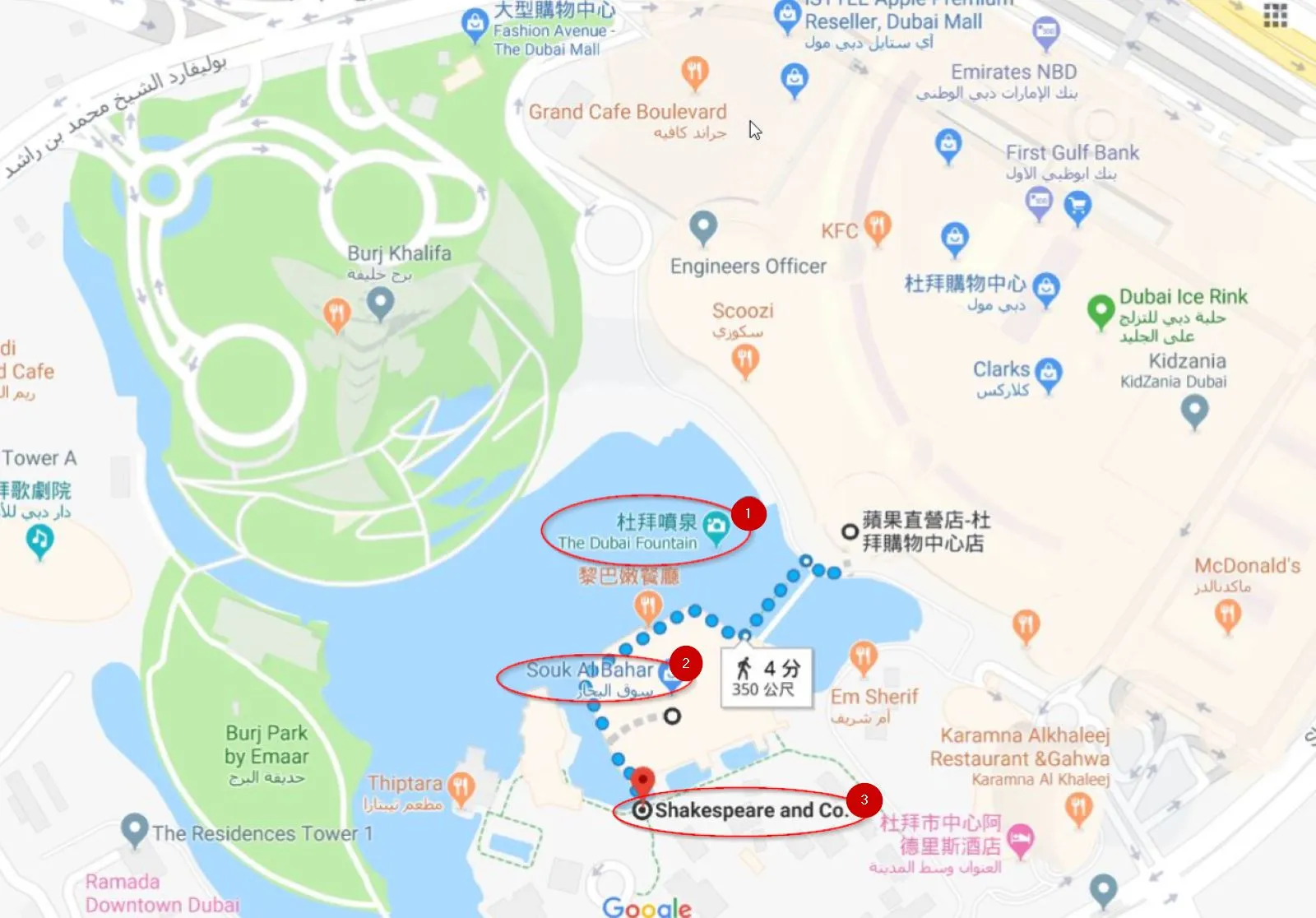Open the Scoozi restaurant marker
Image resolution: width=1316 pixels, height=918 pixels.
click(745, 359)
